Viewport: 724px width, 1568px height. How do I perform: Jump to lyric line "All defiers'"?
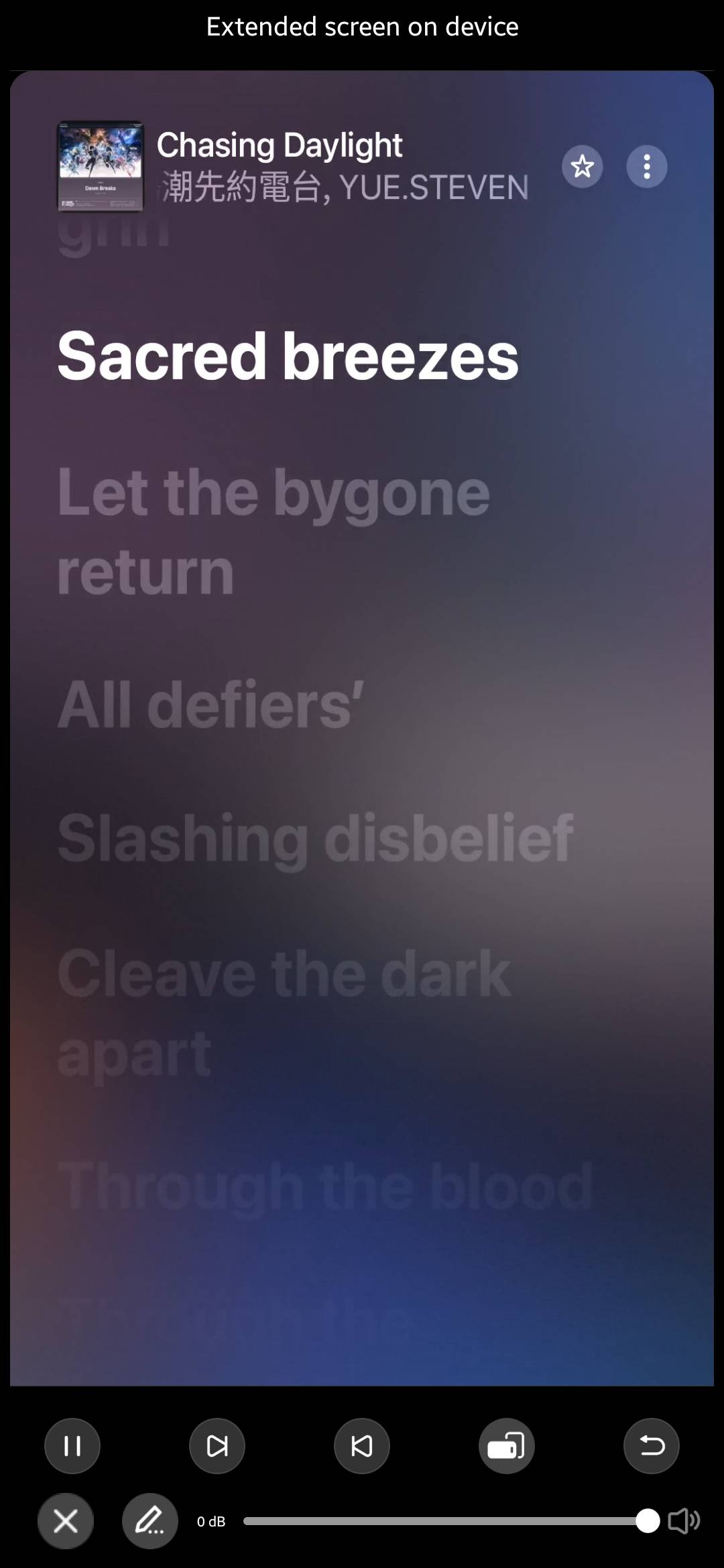tap(210, 705)
